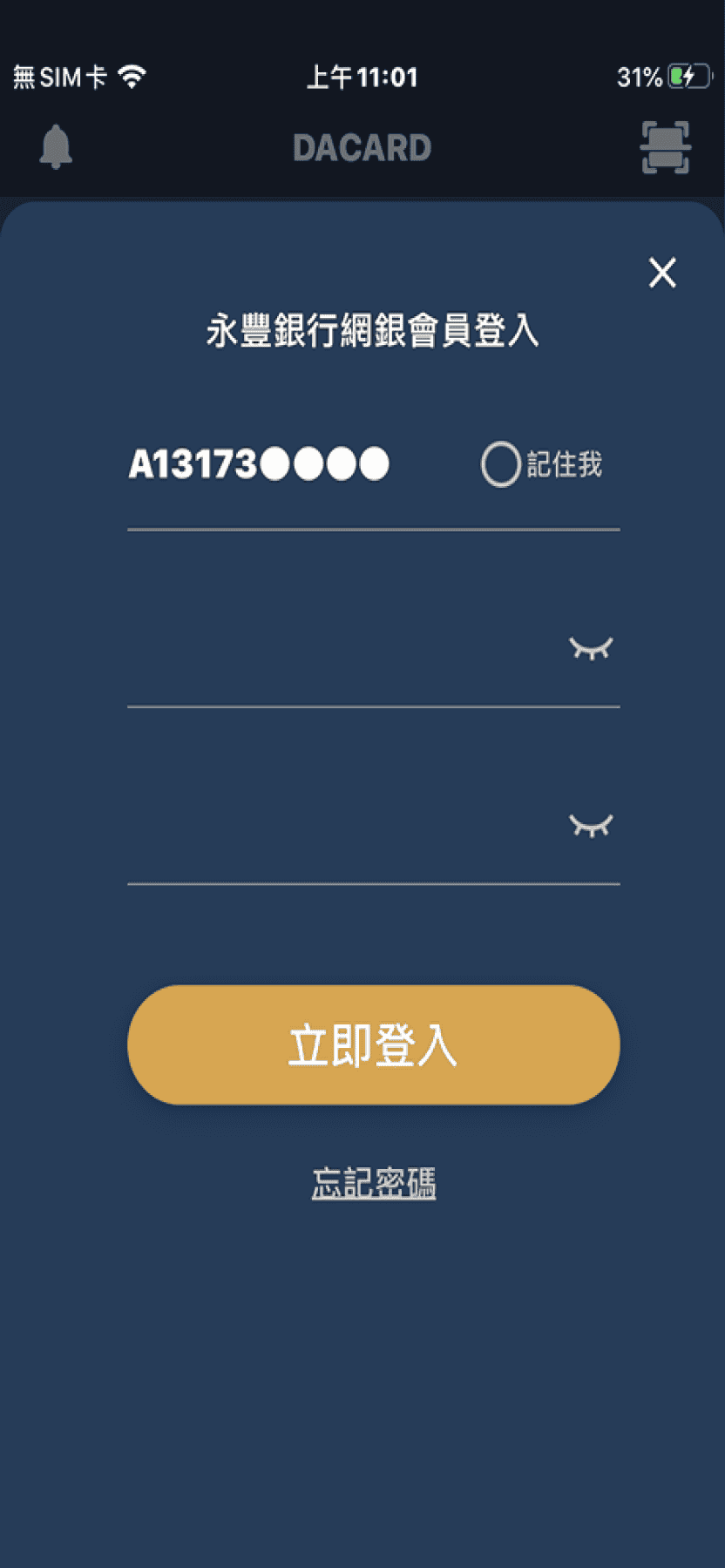Focus the first empty password field
This screenshot has height=1568, width=725.
click(340, 649)
